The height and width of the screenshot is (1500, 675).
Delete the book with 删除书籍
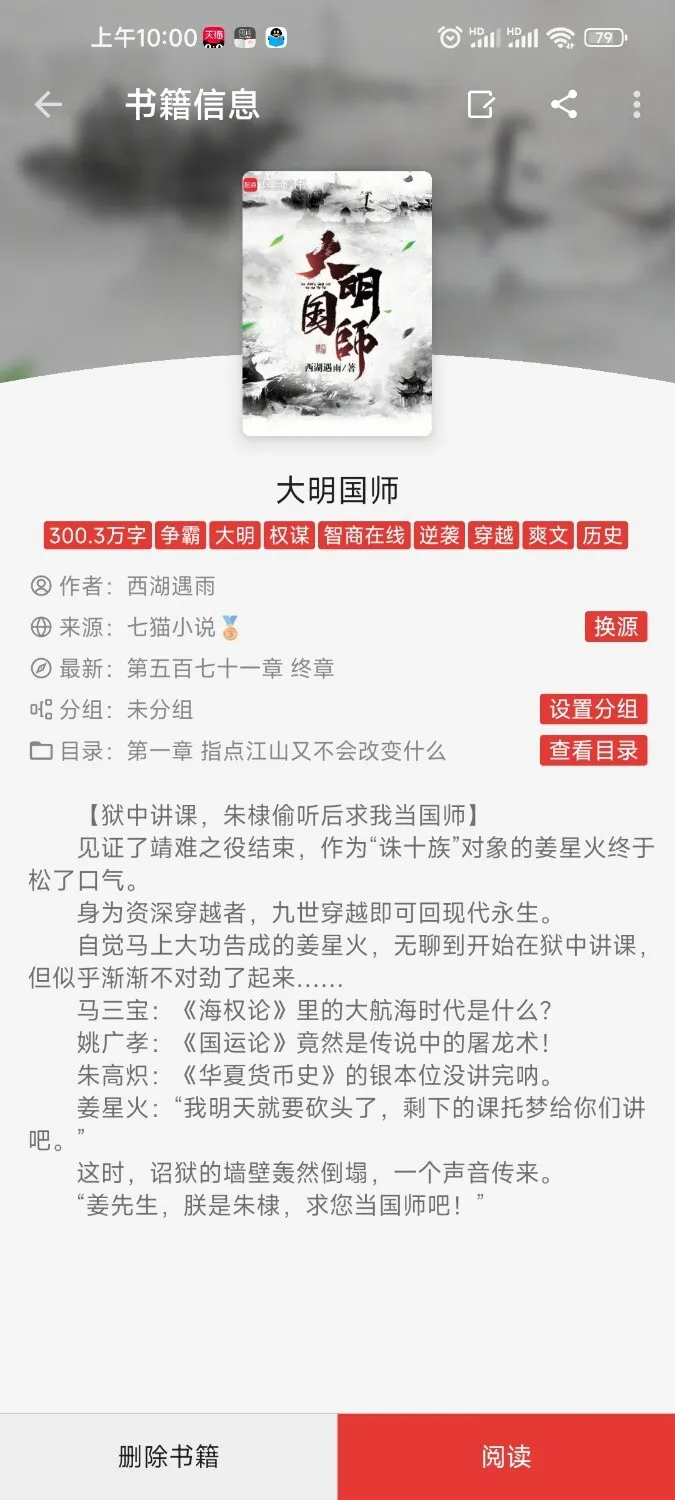(168, 1456)
